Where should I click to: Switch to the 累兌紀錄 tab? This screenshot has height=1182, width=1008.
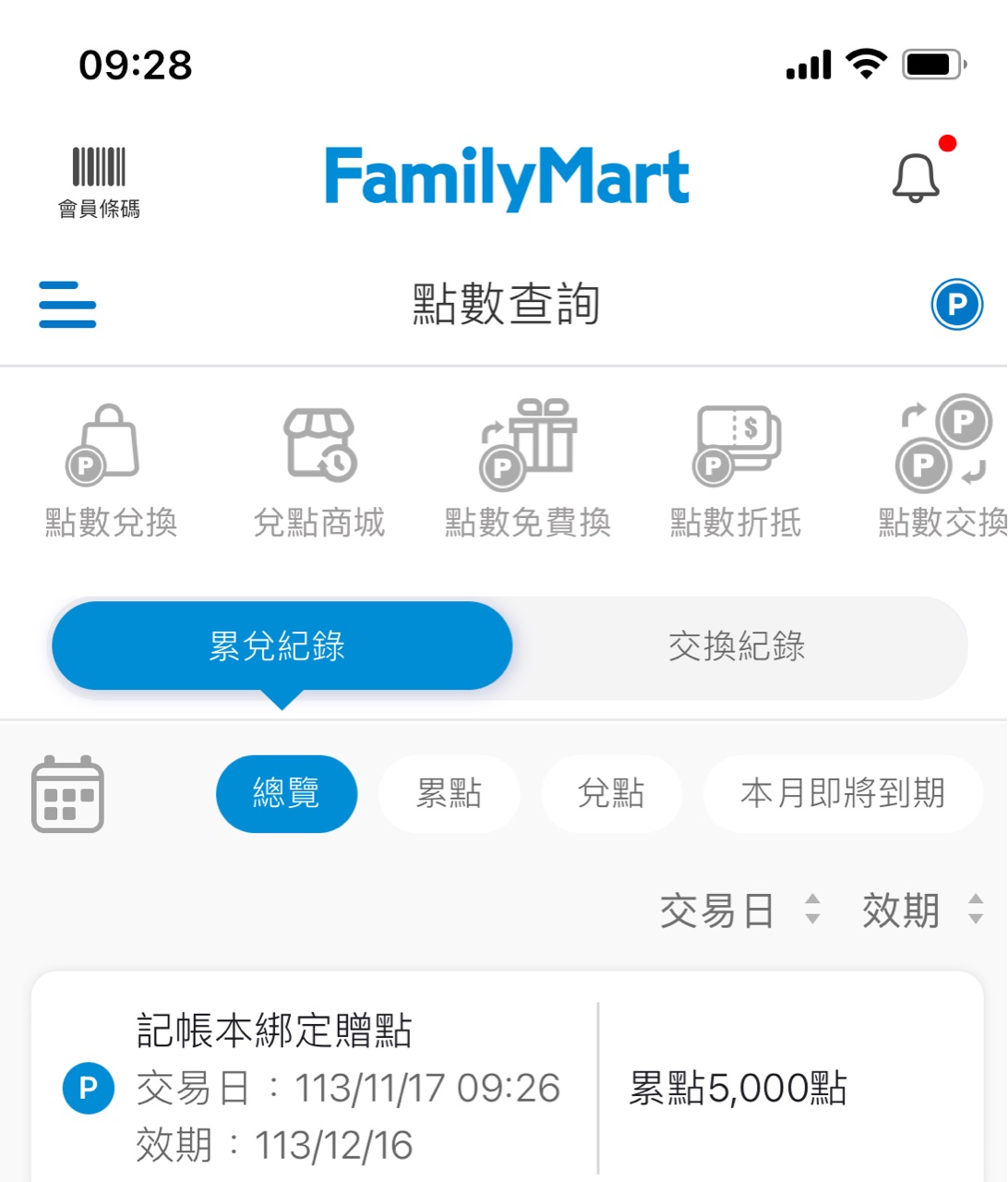(x=282, y=646)
